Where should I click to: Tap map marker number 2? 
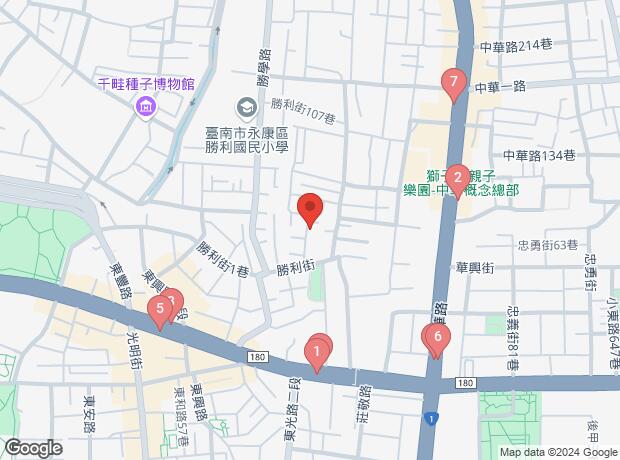[457, 180]
